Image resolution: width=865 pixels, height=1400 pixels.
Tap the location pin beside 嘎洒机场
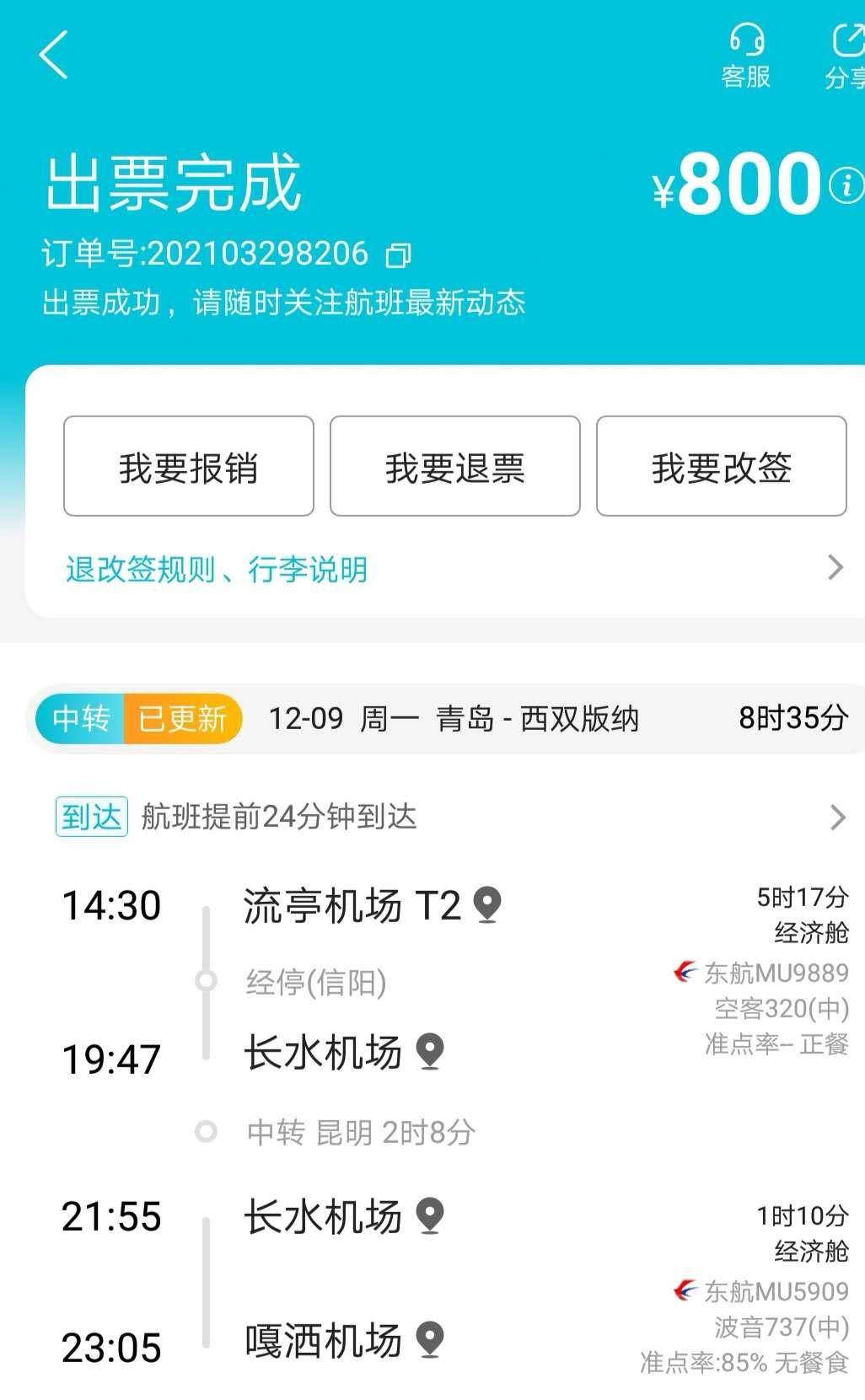coord(431,1339)
